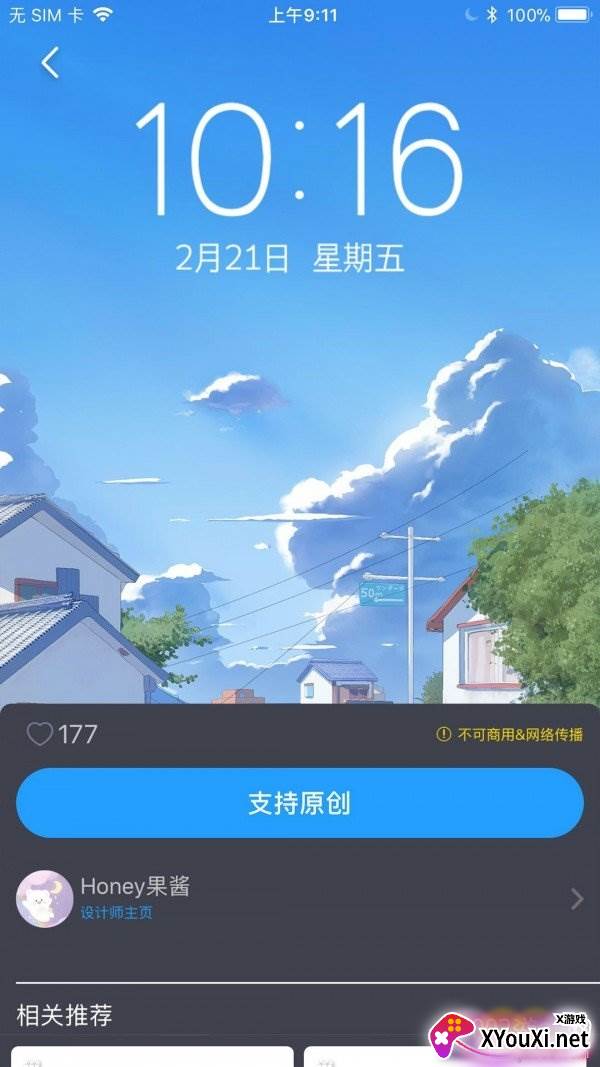Go back using the top-left arrow

point(50,62)
